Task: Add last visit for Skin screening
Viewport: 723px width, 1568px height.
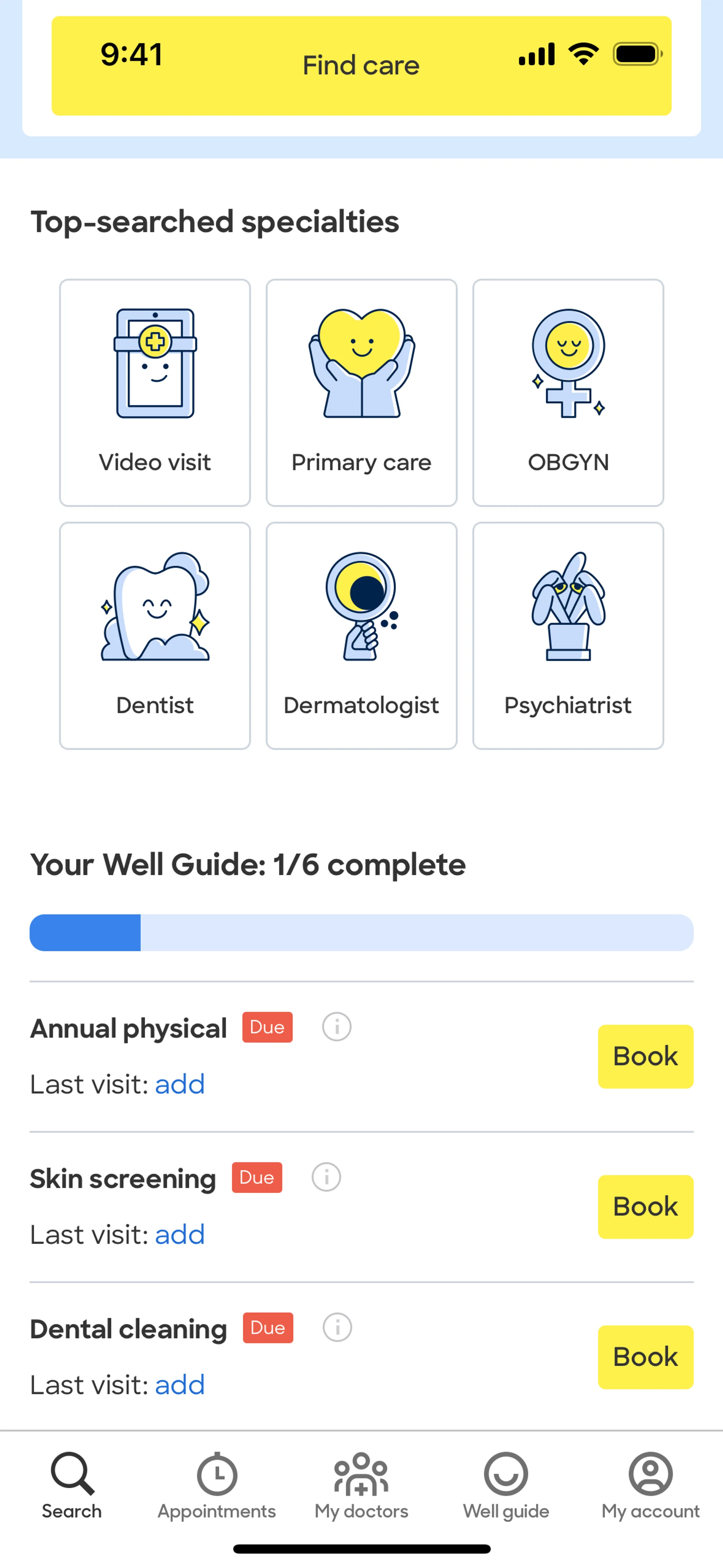Action: [180, 1235]
